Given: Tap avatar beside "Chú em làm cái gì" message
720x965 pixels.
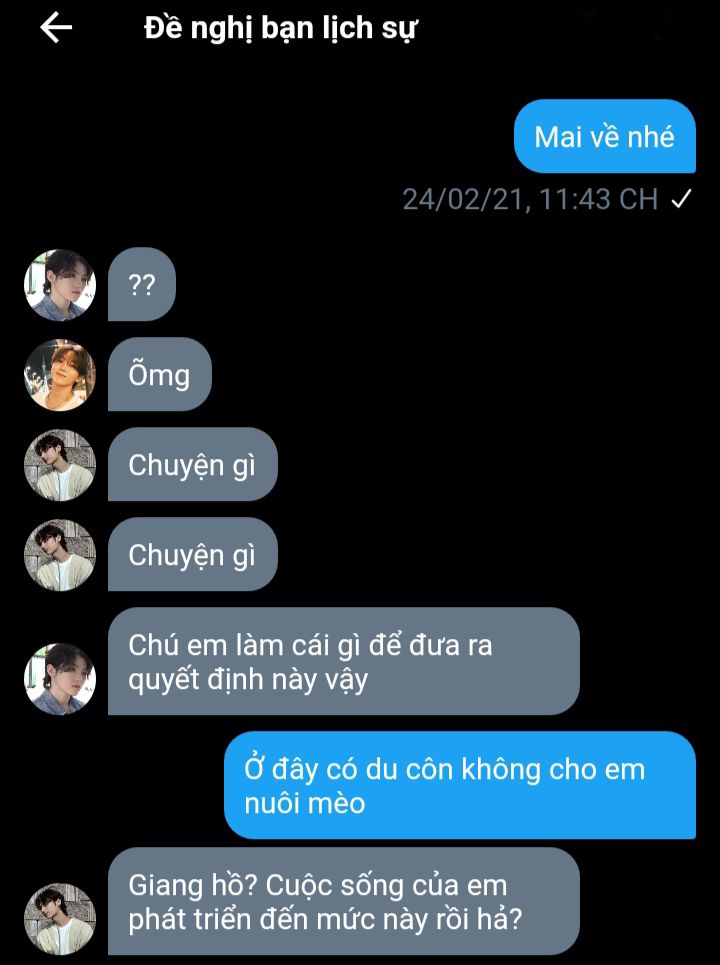Looking at the screenshot, I should click(60, 679).
